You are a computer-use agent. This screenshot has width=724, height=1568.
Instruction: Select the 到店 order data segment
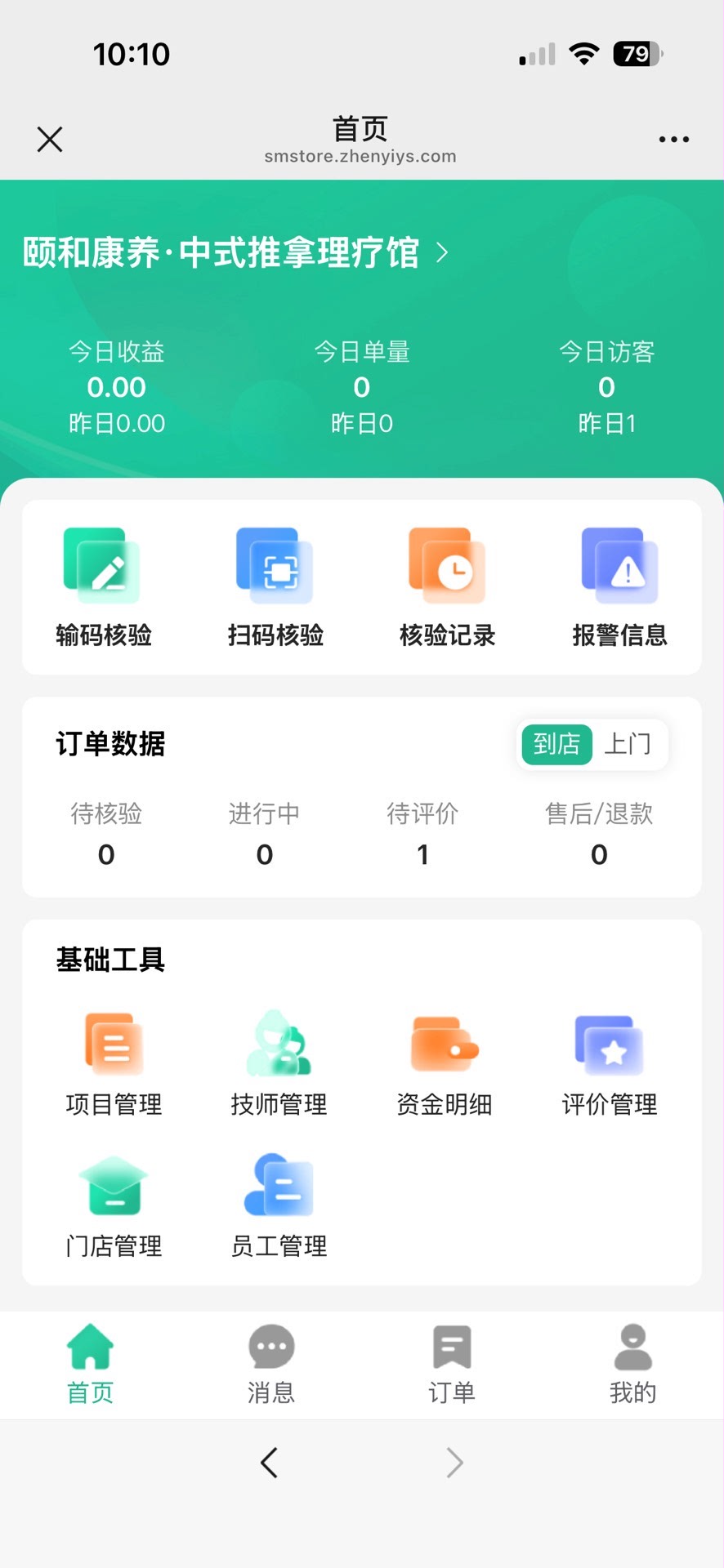pos(556,744)
